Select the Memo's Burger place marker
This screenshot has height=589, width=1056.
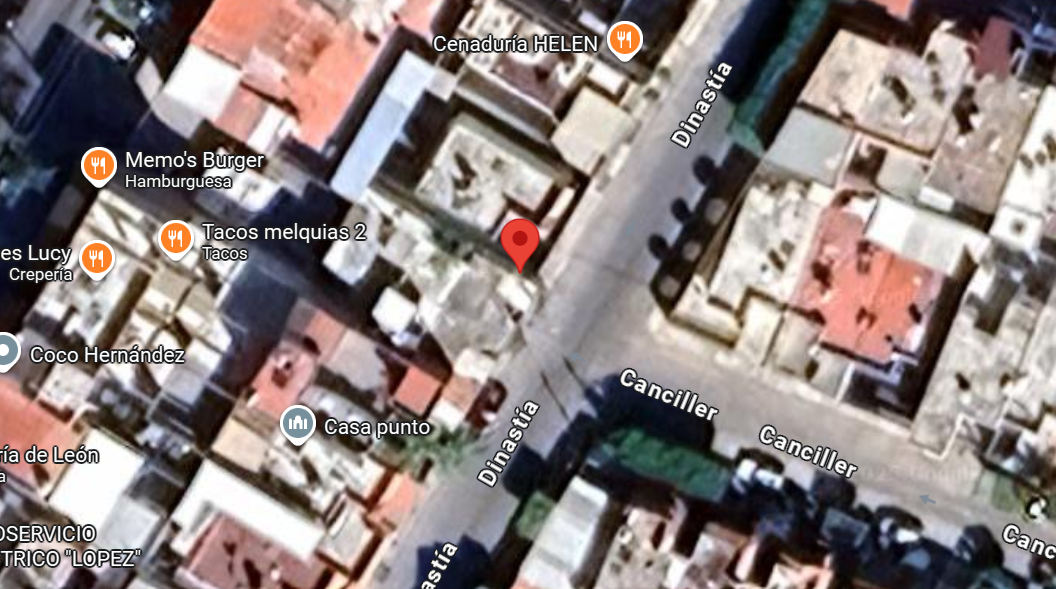[x=98, y=166]
